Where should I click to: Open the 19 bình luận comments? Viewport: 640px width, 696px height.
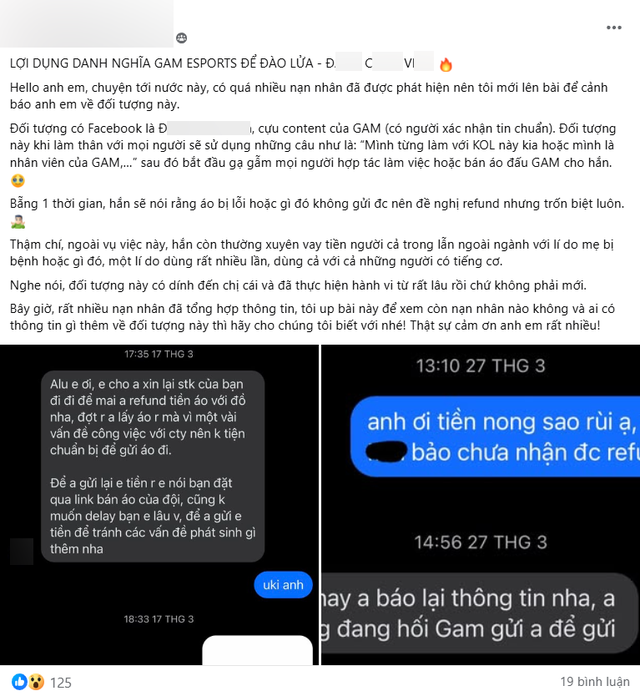(588, 682)
